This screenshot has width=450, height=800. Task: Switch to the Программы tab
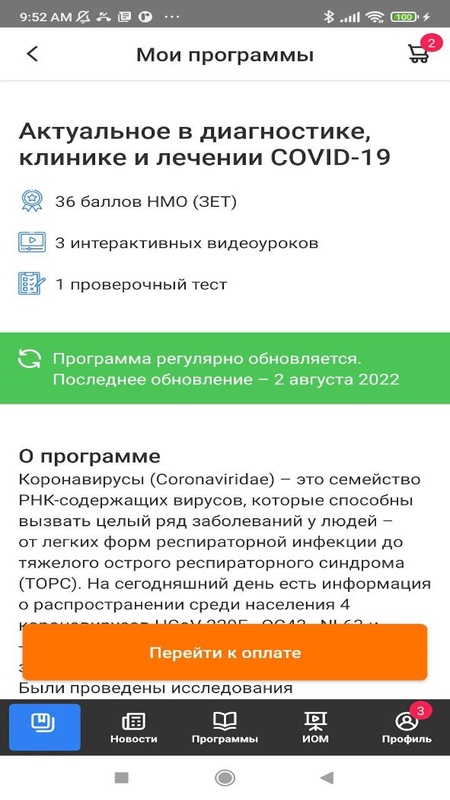[x=224, y=728]
